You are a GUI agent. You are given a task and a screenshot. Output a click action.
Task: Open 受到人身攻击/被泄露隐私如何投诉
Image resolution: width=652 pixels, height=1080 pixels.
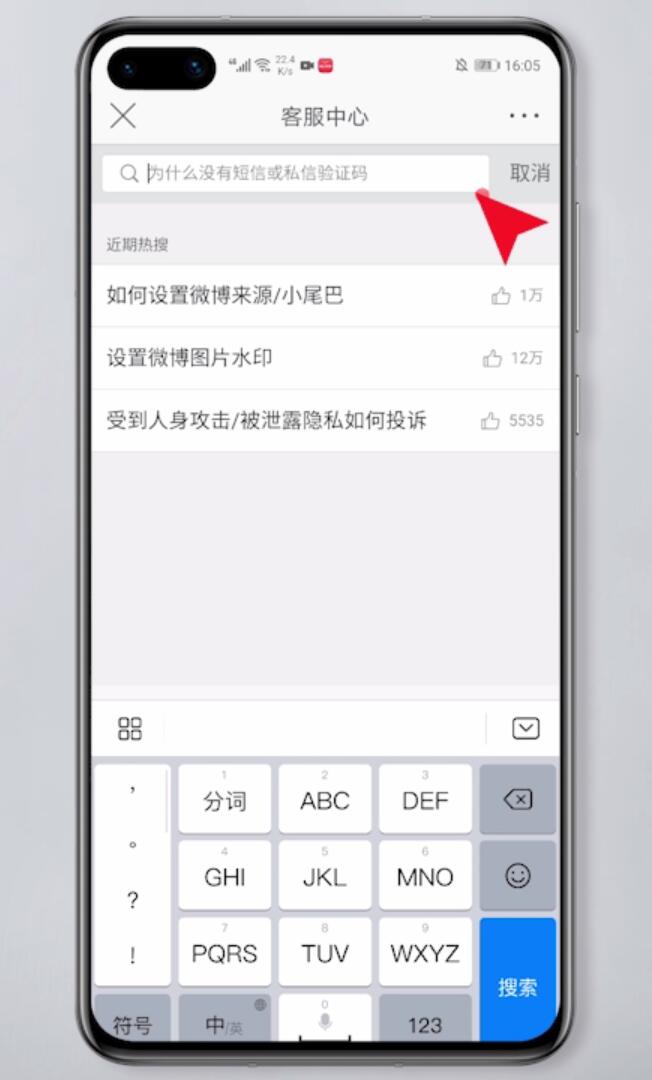coord(266,420)
